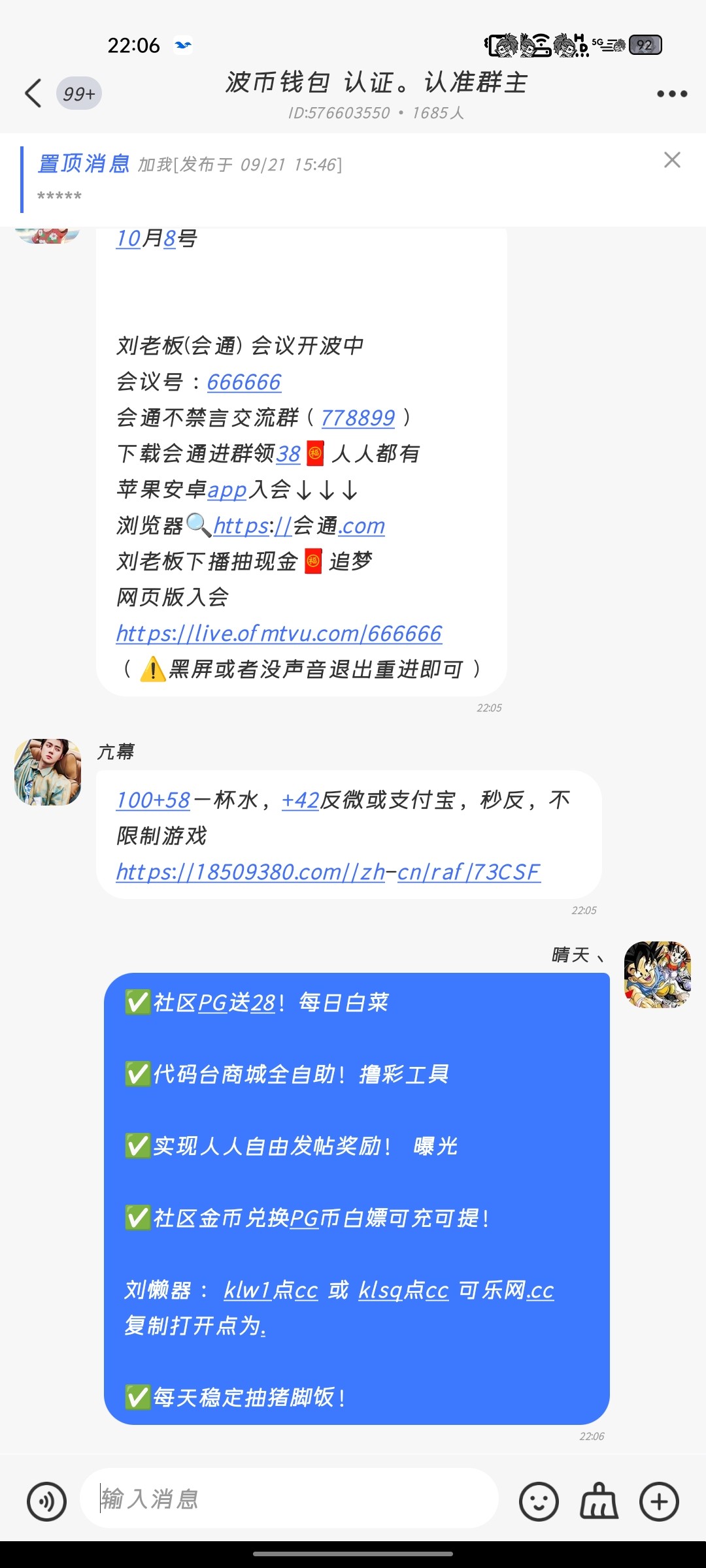
Task: Open the https://18509380.com link
Action: [327, 872]
